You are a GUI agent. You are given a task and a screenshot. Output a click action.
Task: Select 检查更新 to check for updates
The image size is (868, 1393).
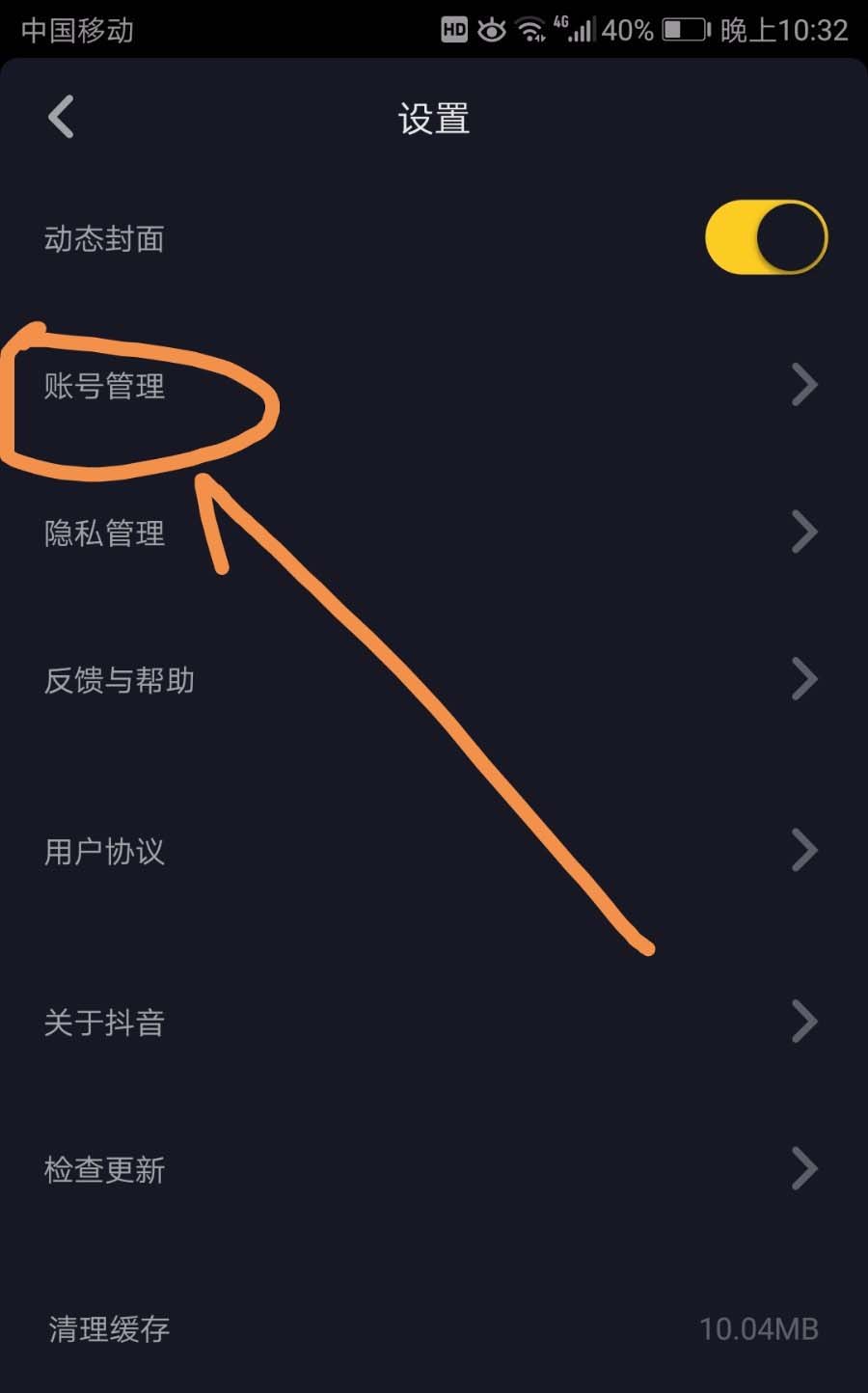tap(104, 1170)
